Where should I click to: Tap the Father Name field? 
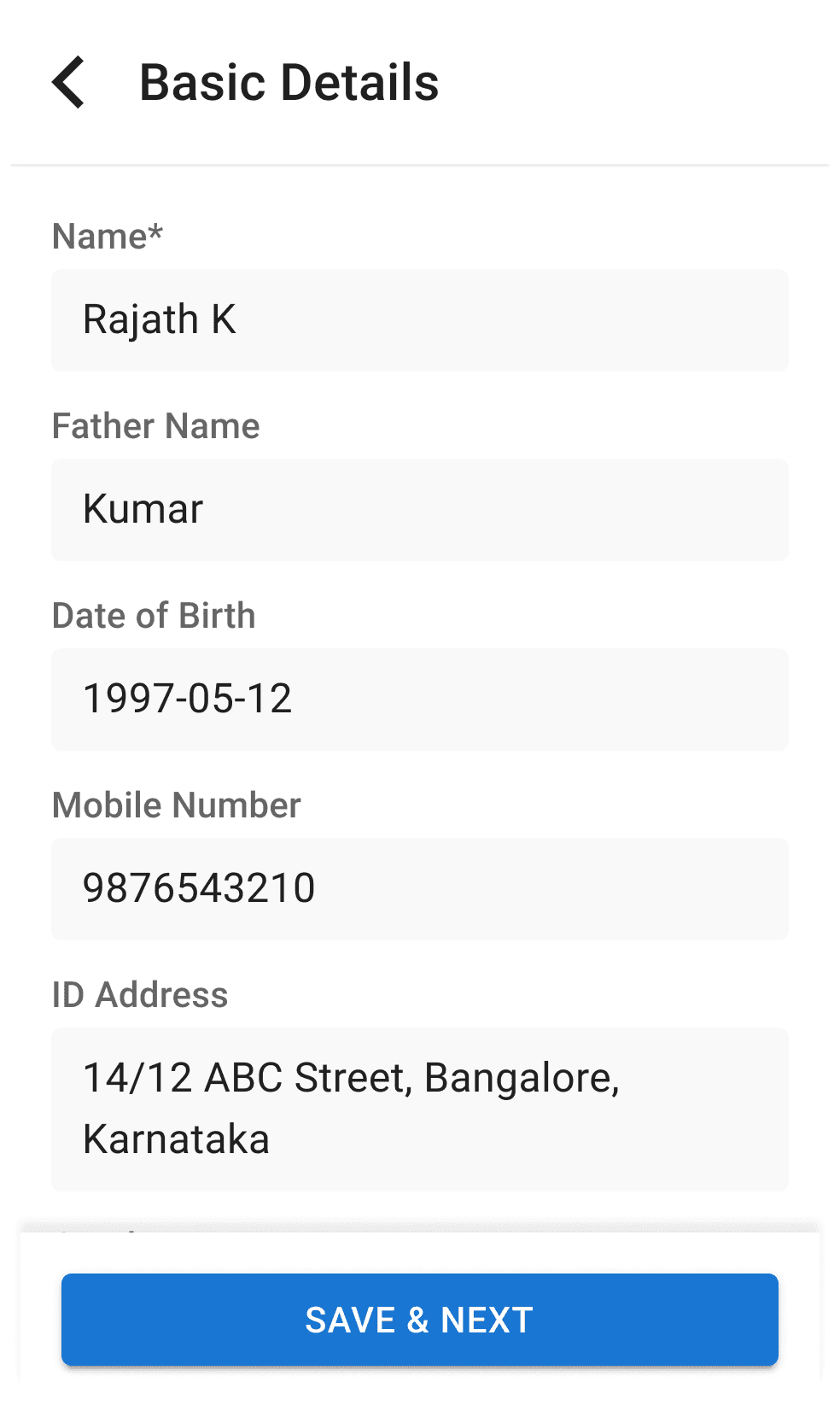(x=419, y=510)
